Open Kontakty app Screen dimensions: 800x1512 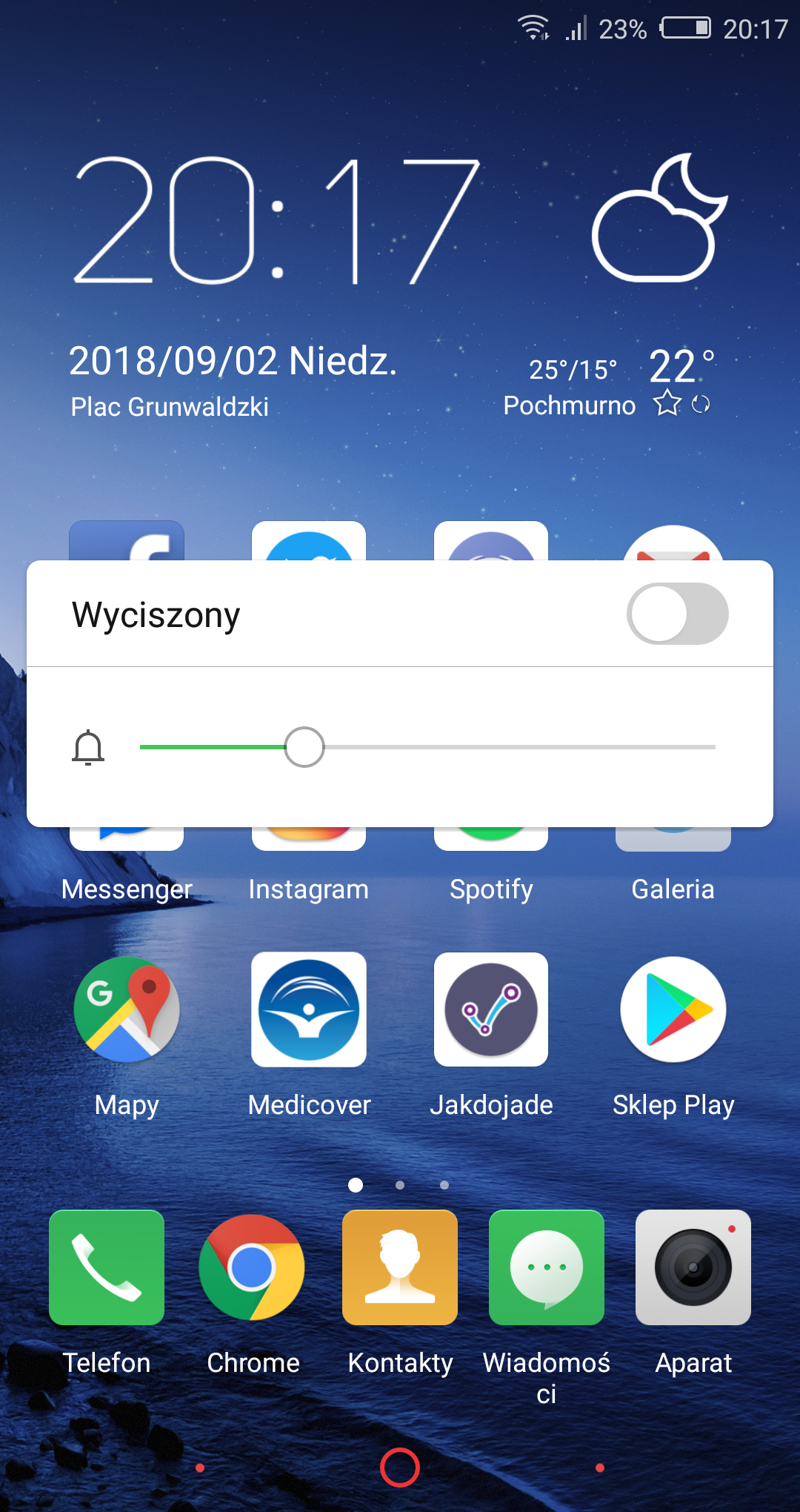click(x=400, y=1267)
